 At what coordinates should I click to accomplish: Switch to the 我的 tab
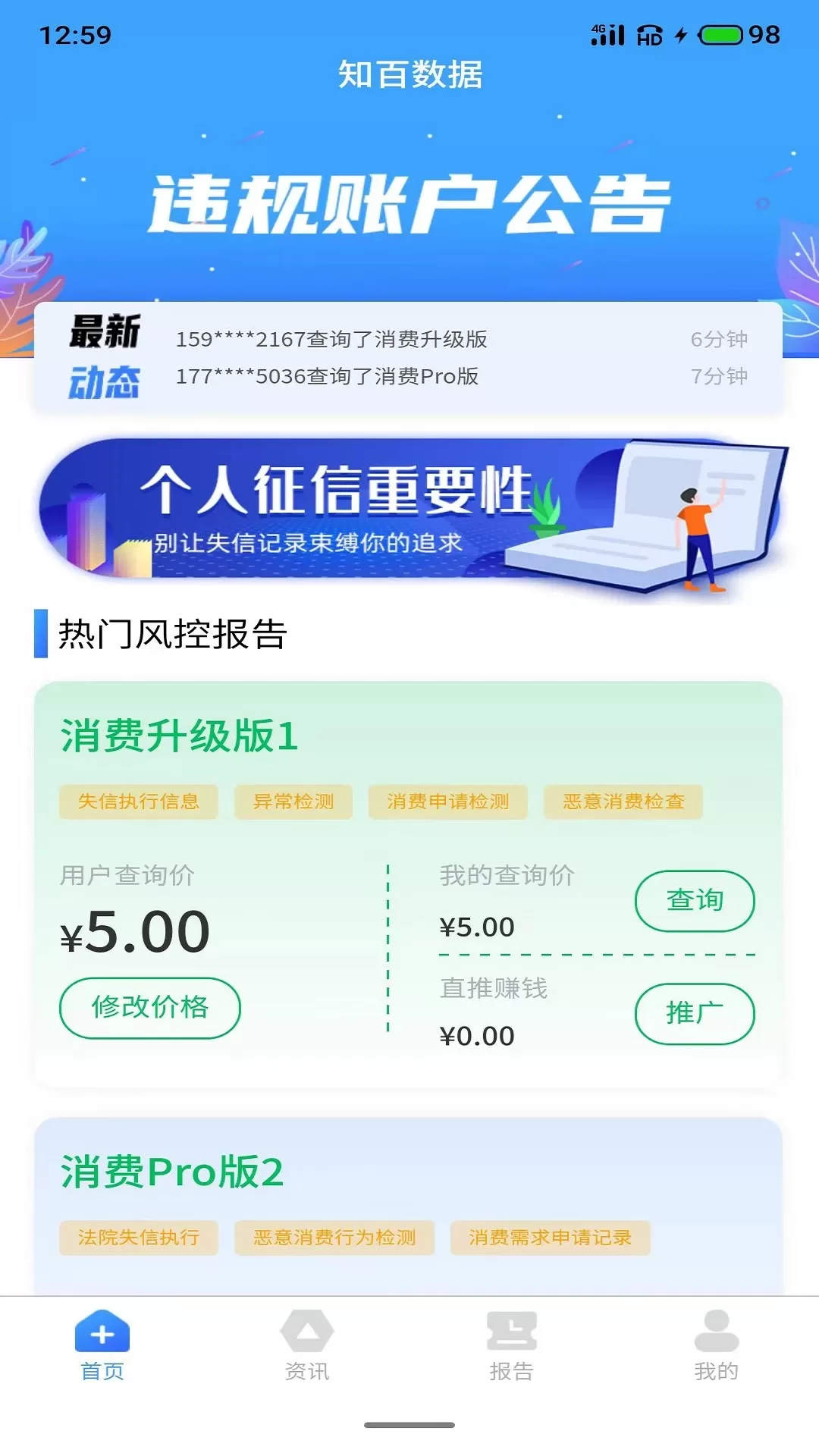coord(716,1346)
